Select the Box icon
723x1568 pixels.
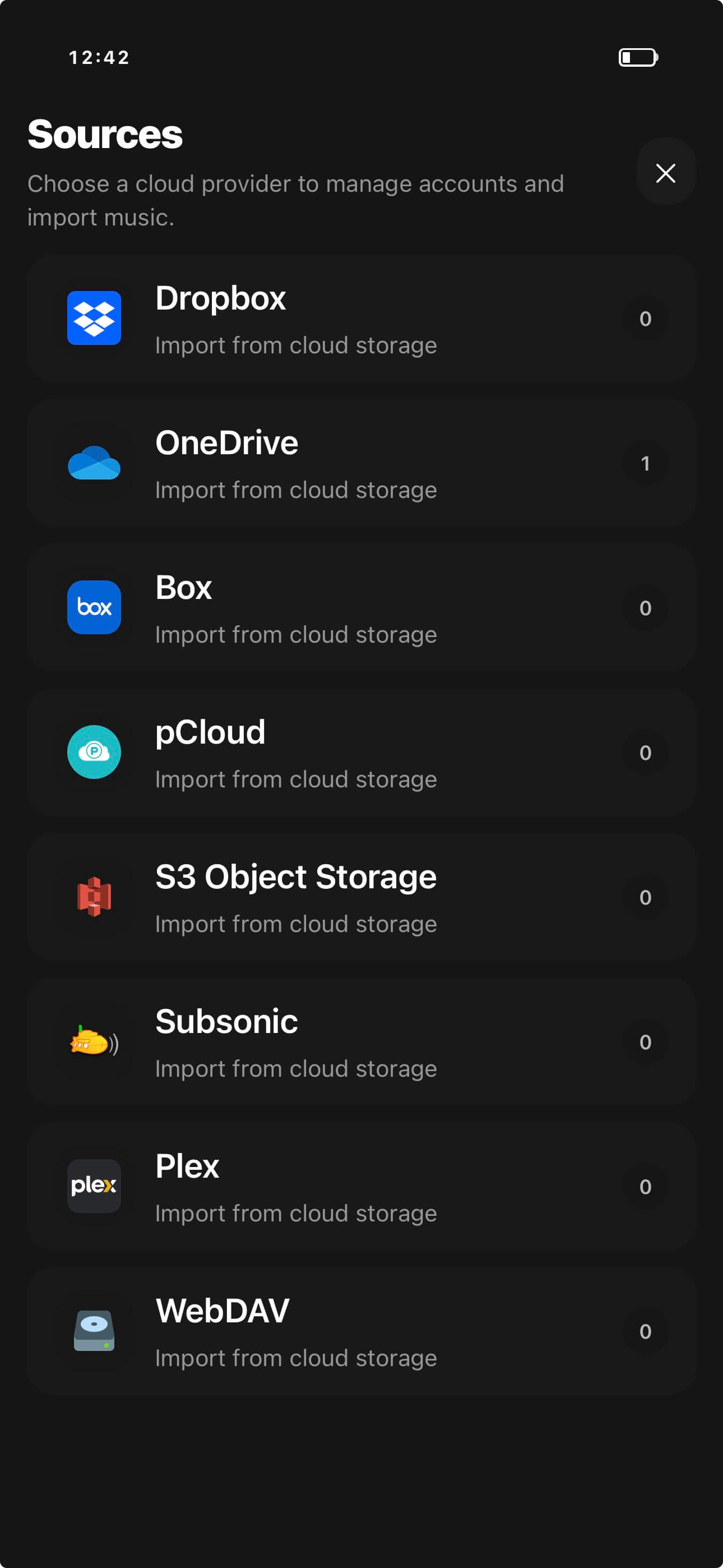[x=94, y=607]
